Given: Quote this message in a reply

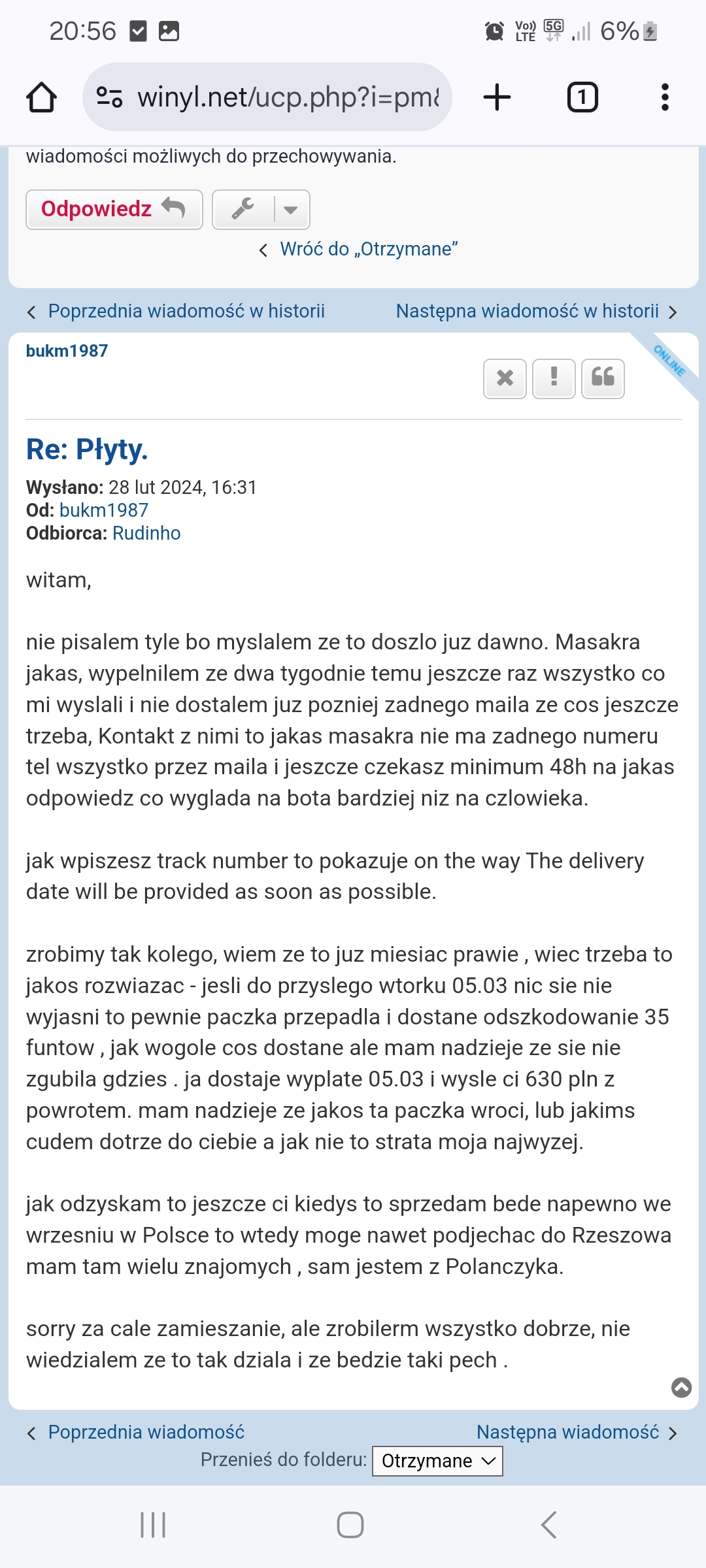Looking at the screenshot, I should click(603, 378).
